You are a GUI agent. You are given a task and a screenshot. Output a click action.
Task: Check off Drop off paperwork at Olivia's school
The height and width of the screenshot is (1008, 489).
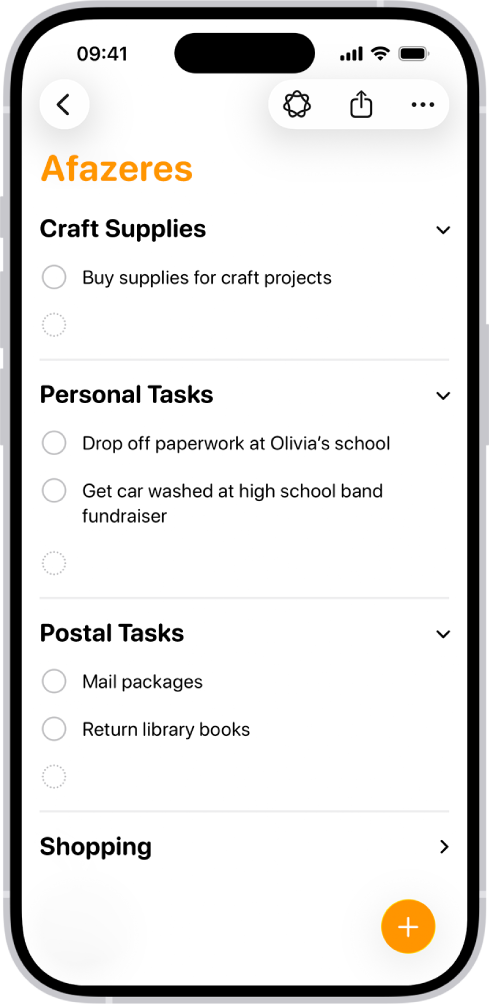(x=54, y=443)
